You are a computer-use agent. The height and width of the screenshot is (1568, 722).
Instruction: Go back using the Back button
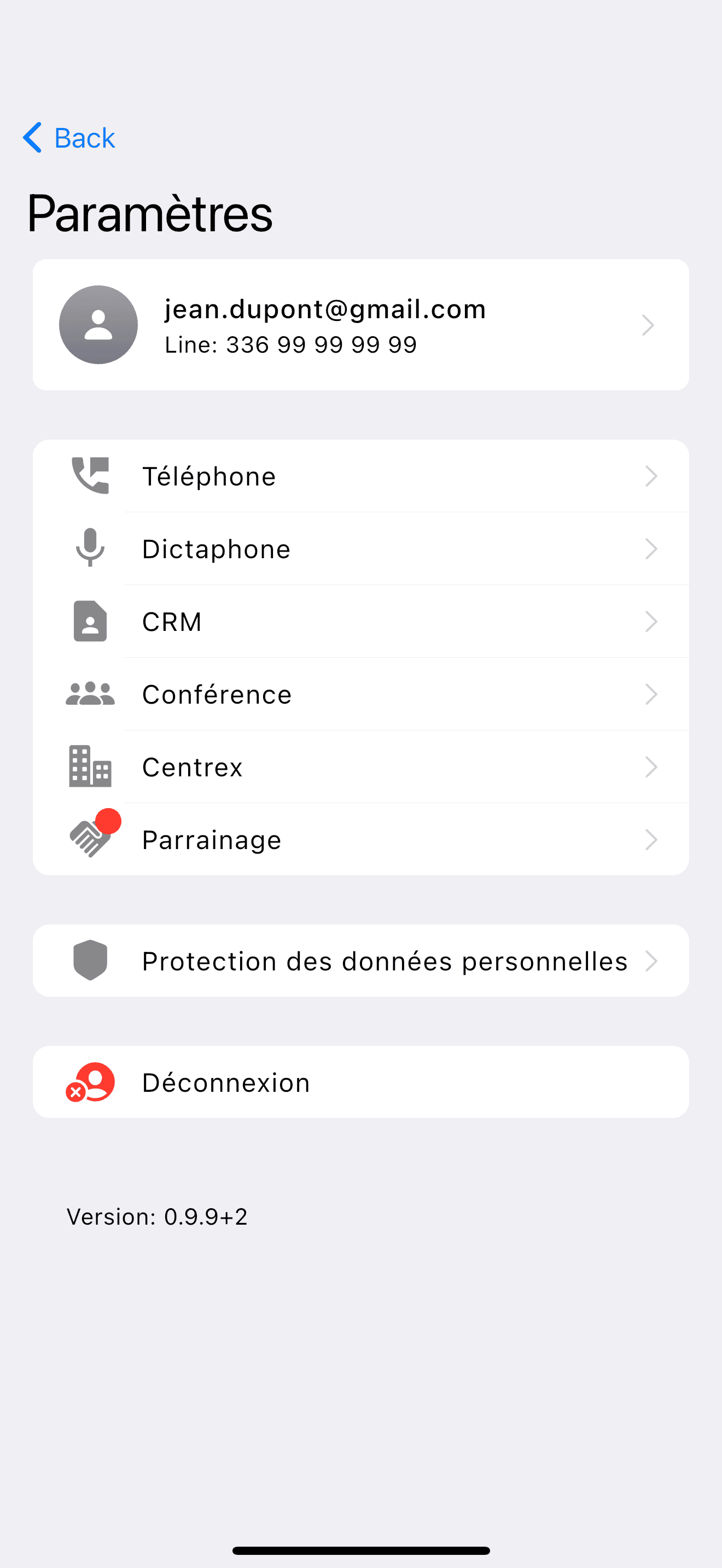69,138
